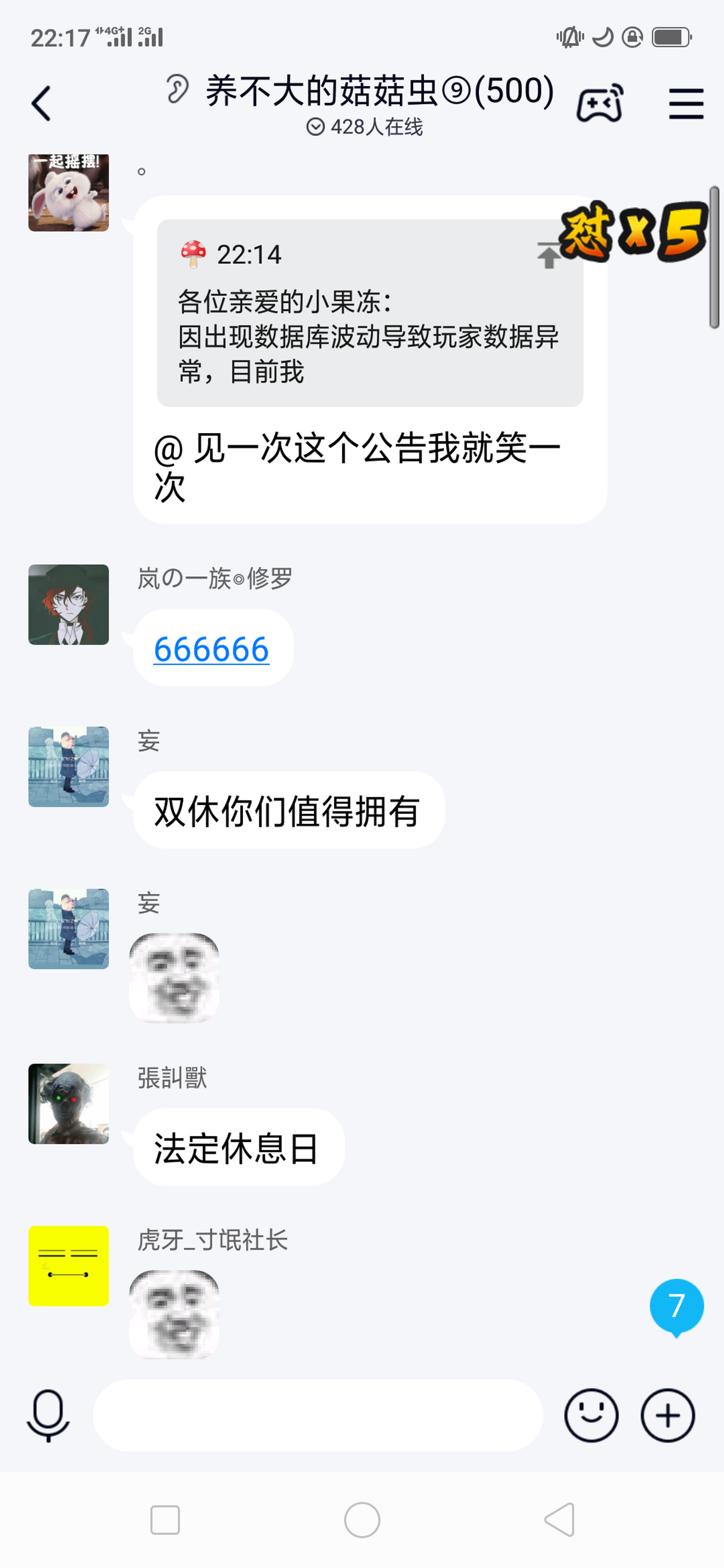Jump to original via quote arrow icon

click(x=548, y=255)
